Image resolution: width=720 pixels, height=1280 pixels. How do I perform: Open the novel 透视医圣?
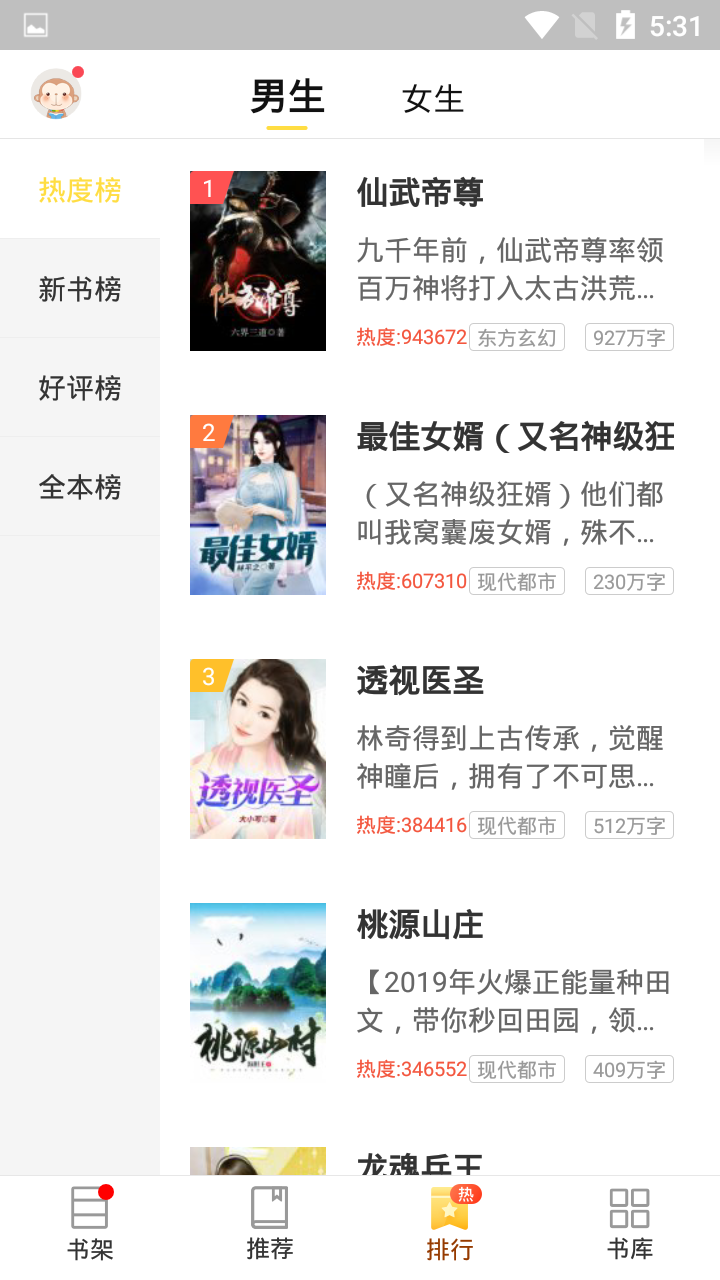point(419,681)
